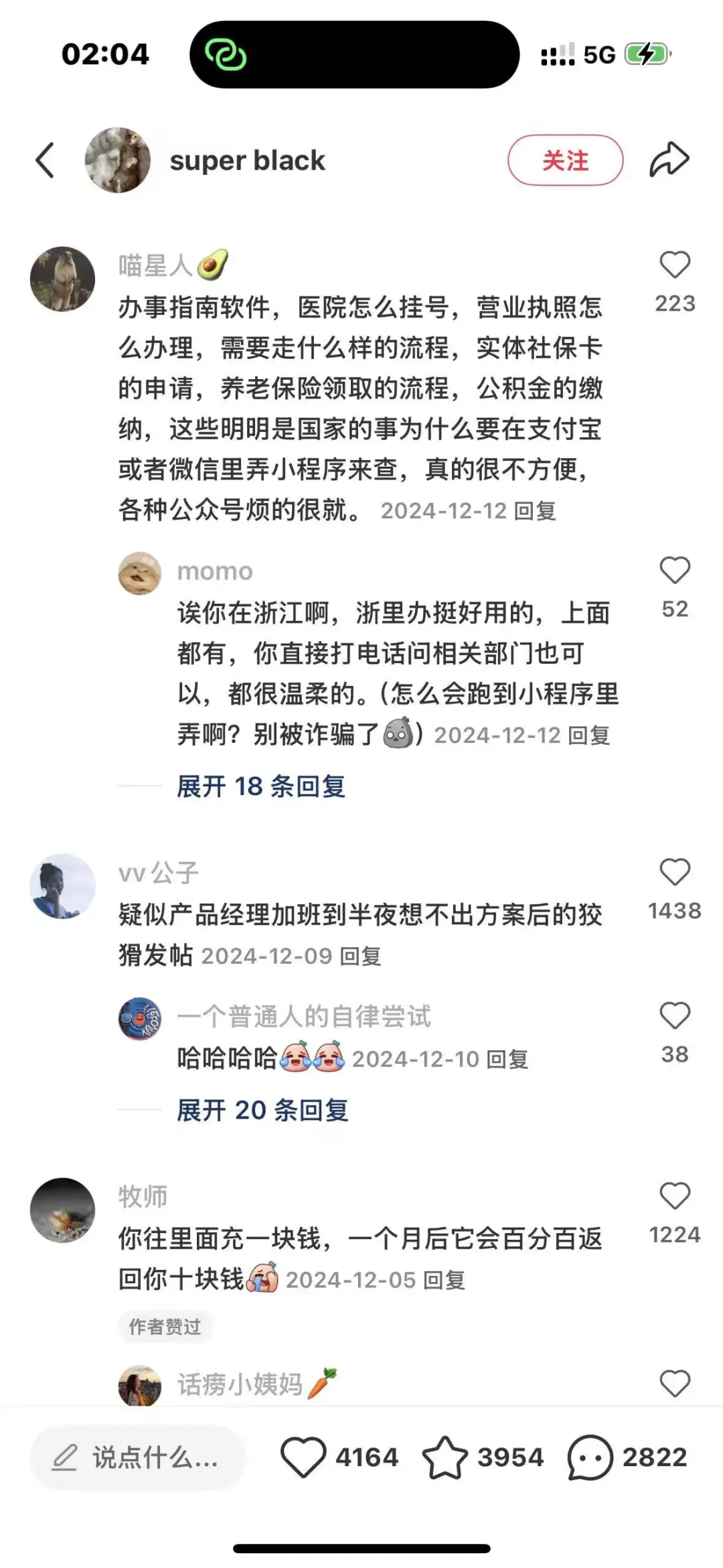This screenshot has width=723, height=1568.
Task: Expand 20 replies under vv公子's comment
Action: [x=262, y=1111]
